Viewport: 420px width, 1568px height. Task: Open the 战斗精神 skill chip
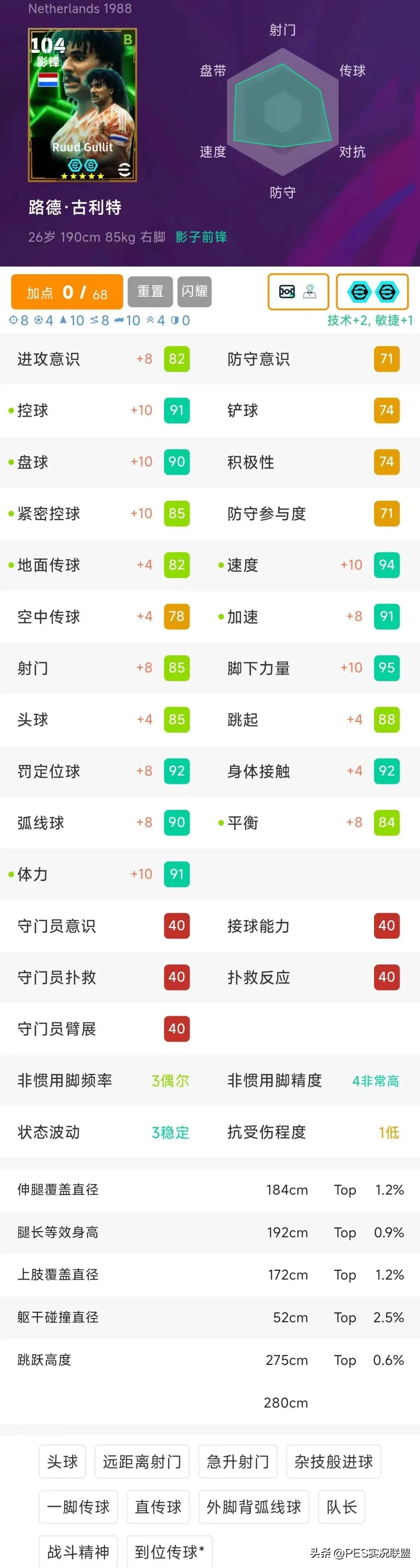pyautogui.click(x=79, y=1552)
